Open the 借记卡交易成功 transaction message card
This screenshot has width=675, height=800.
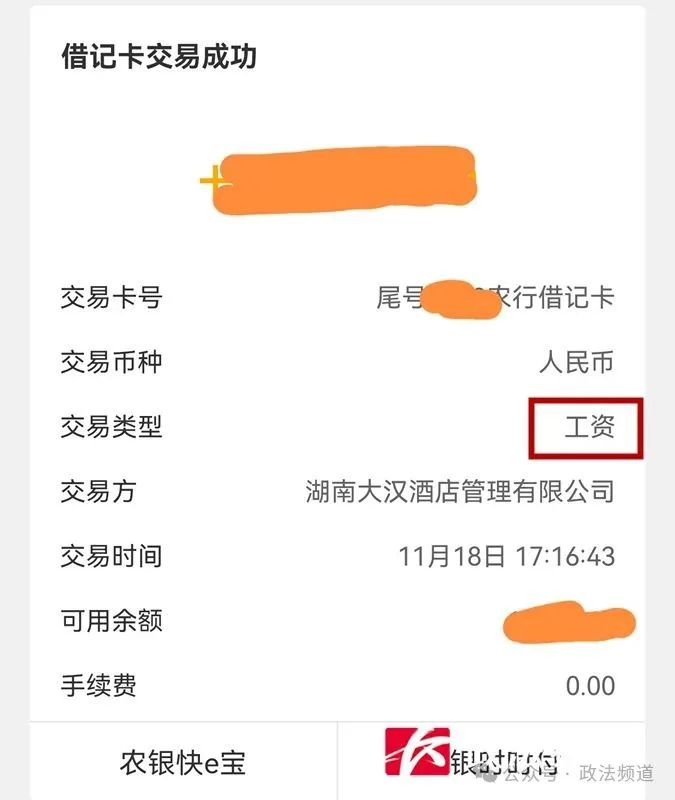pos(160,57)
